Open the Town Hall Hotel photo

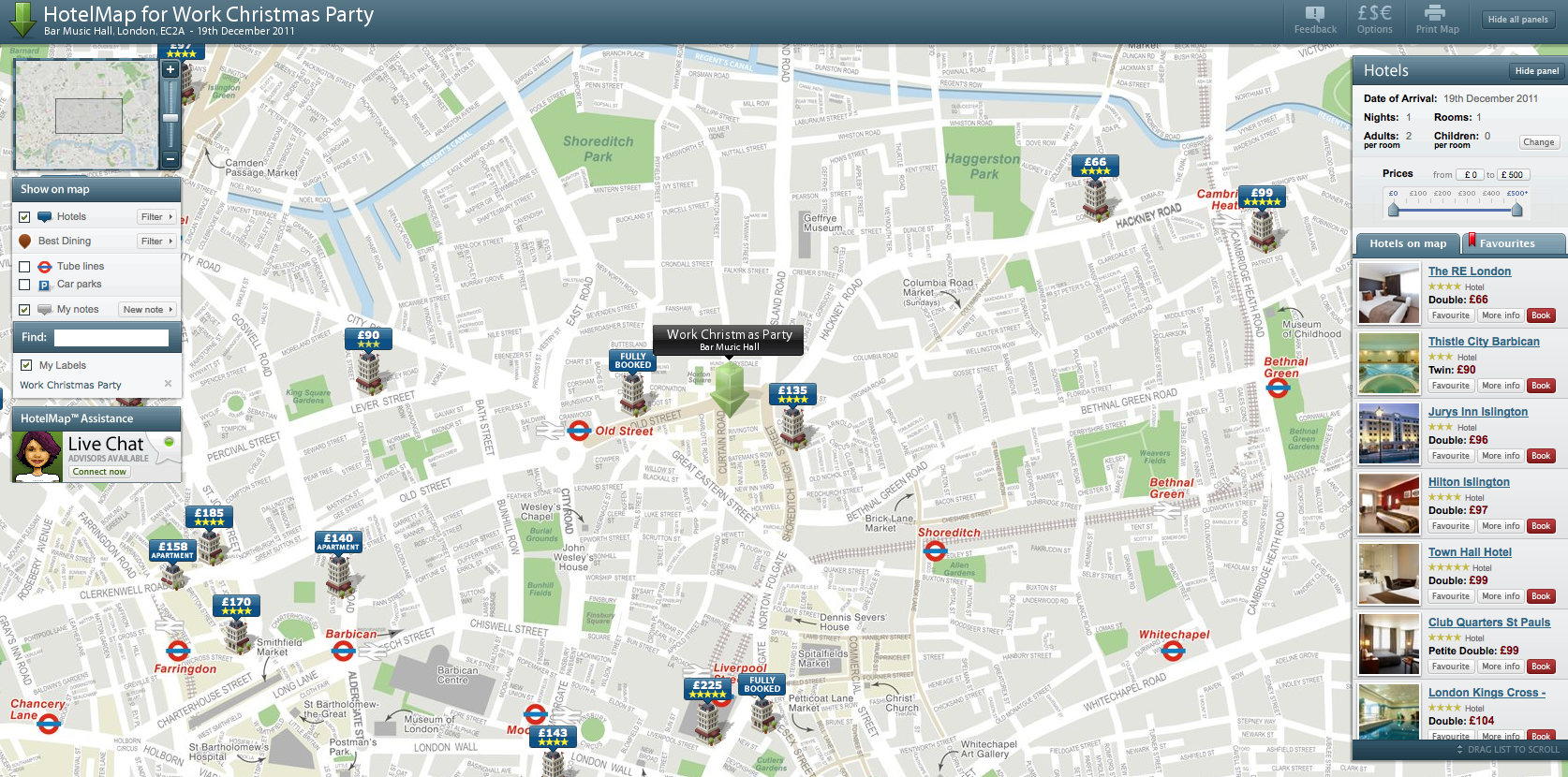click(x=1389, y=575)
